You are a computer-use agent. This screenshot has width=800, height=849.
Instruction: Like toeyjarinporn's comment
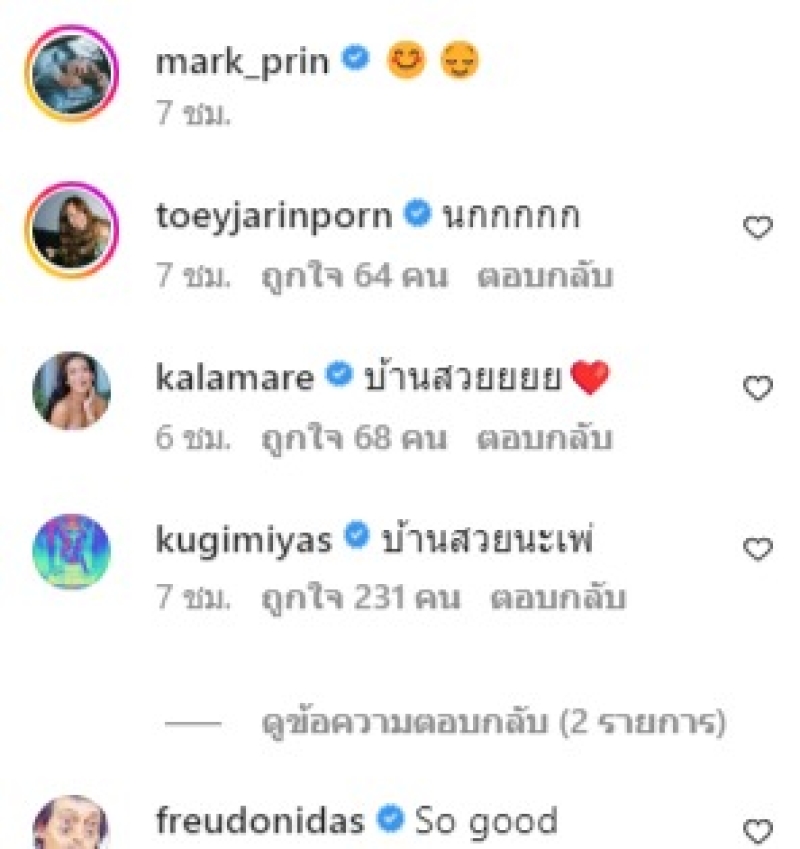tap(760, 229)
